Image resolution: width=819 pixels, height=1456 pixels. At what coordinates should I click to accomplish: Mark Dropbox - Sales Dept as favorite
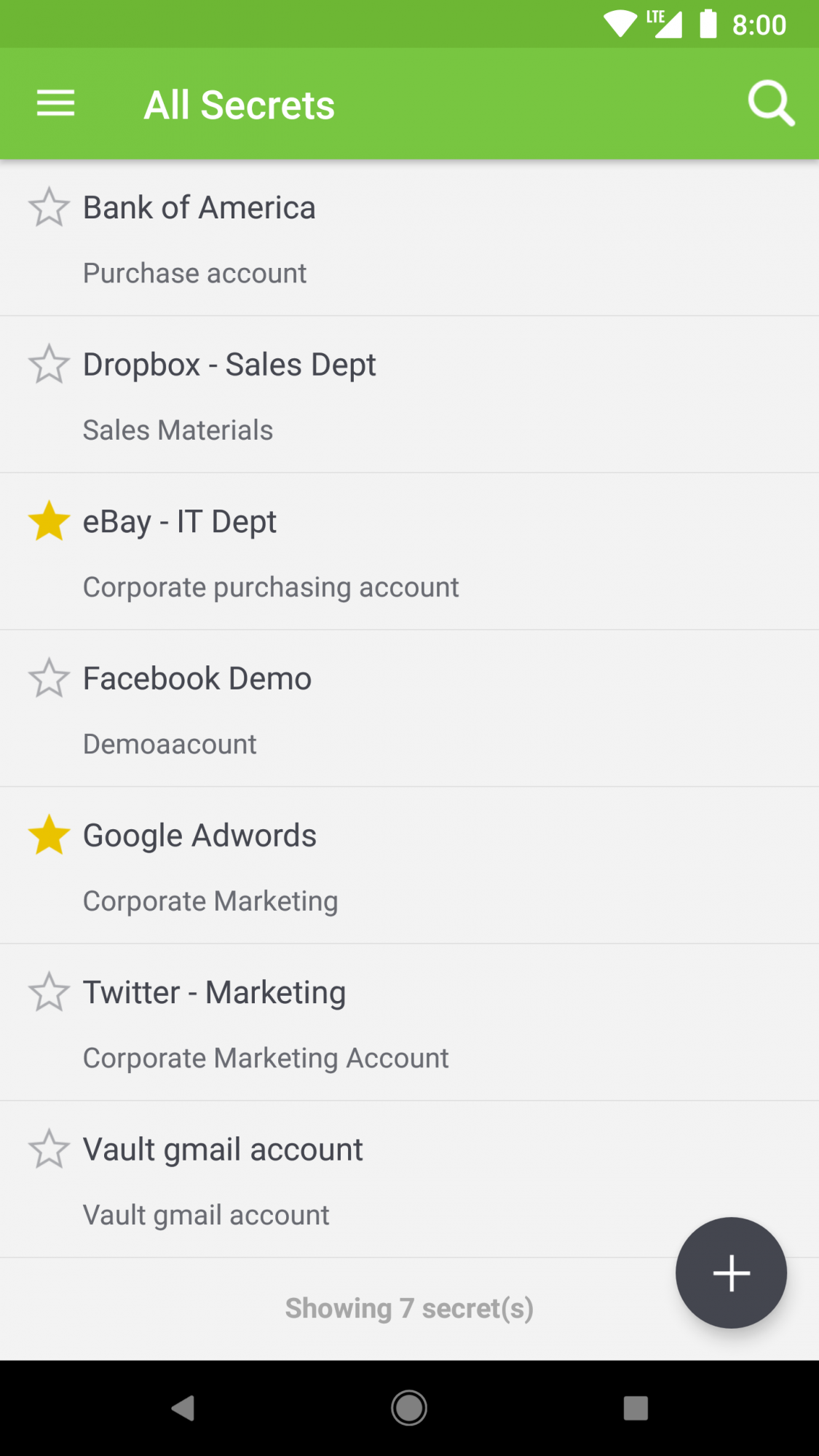49,364
